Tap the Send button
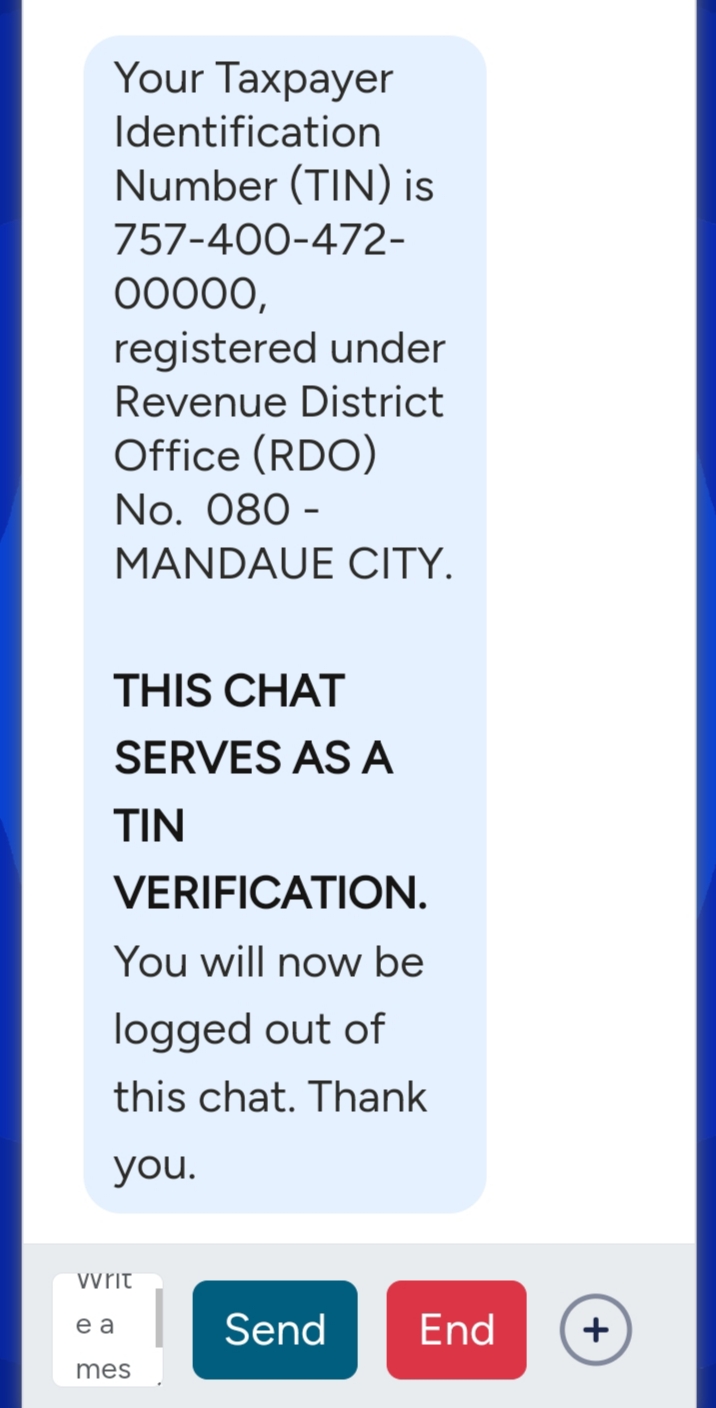Screen dimensions: 716x1408 (x=275, y=1330)
